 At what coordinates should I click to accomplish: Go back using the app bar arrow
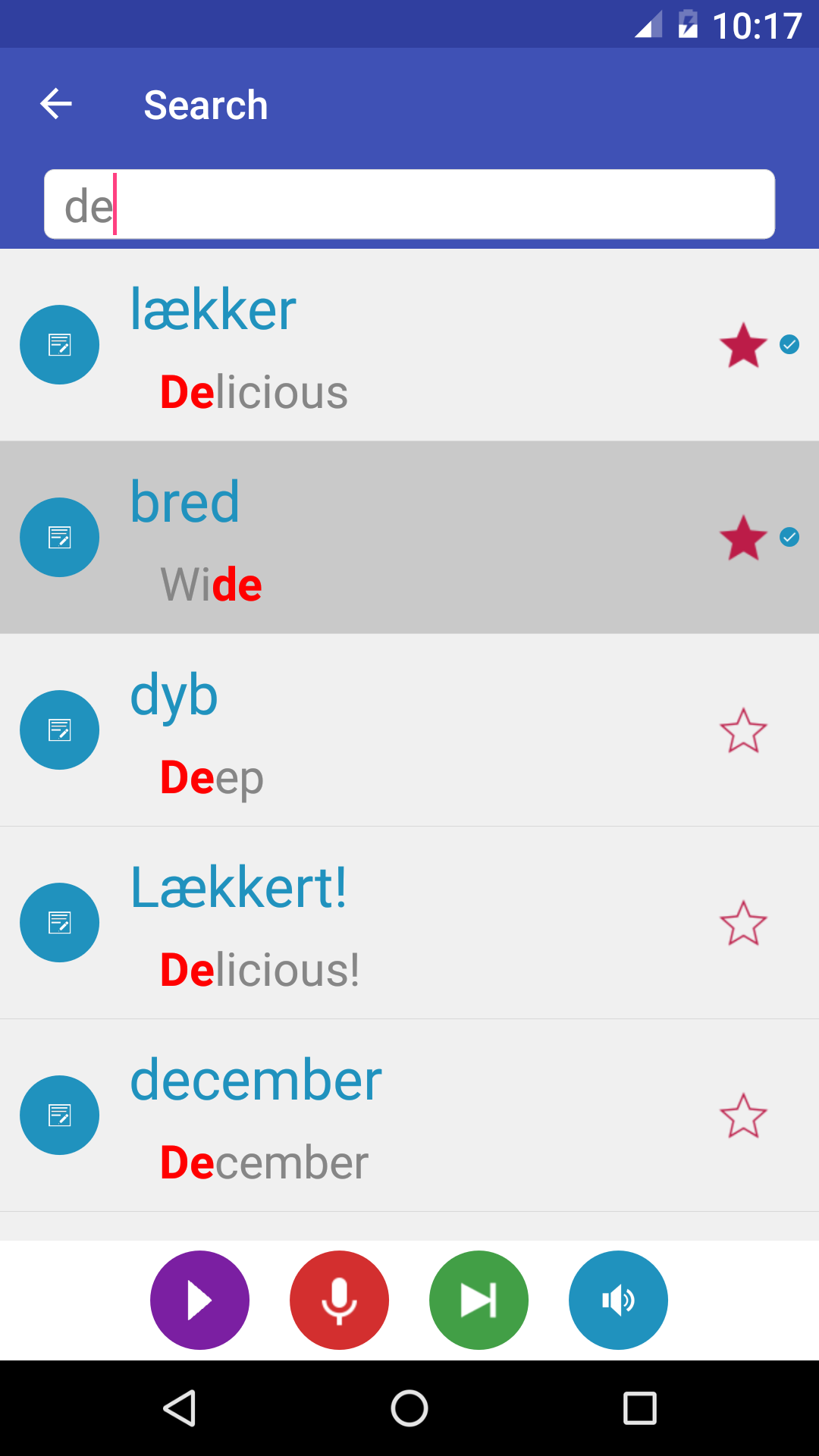tap(56, 104)
